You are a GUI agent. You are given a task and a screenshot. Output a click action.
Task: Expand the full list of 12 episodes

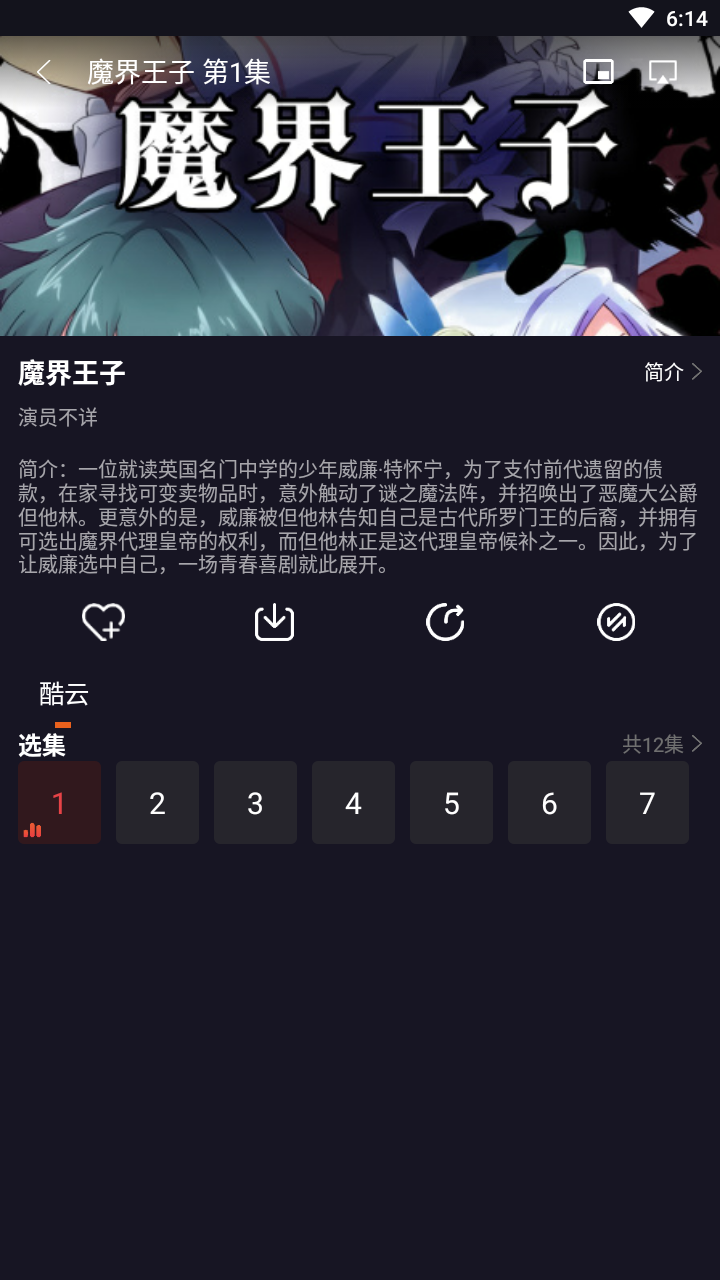coord(663,744)
